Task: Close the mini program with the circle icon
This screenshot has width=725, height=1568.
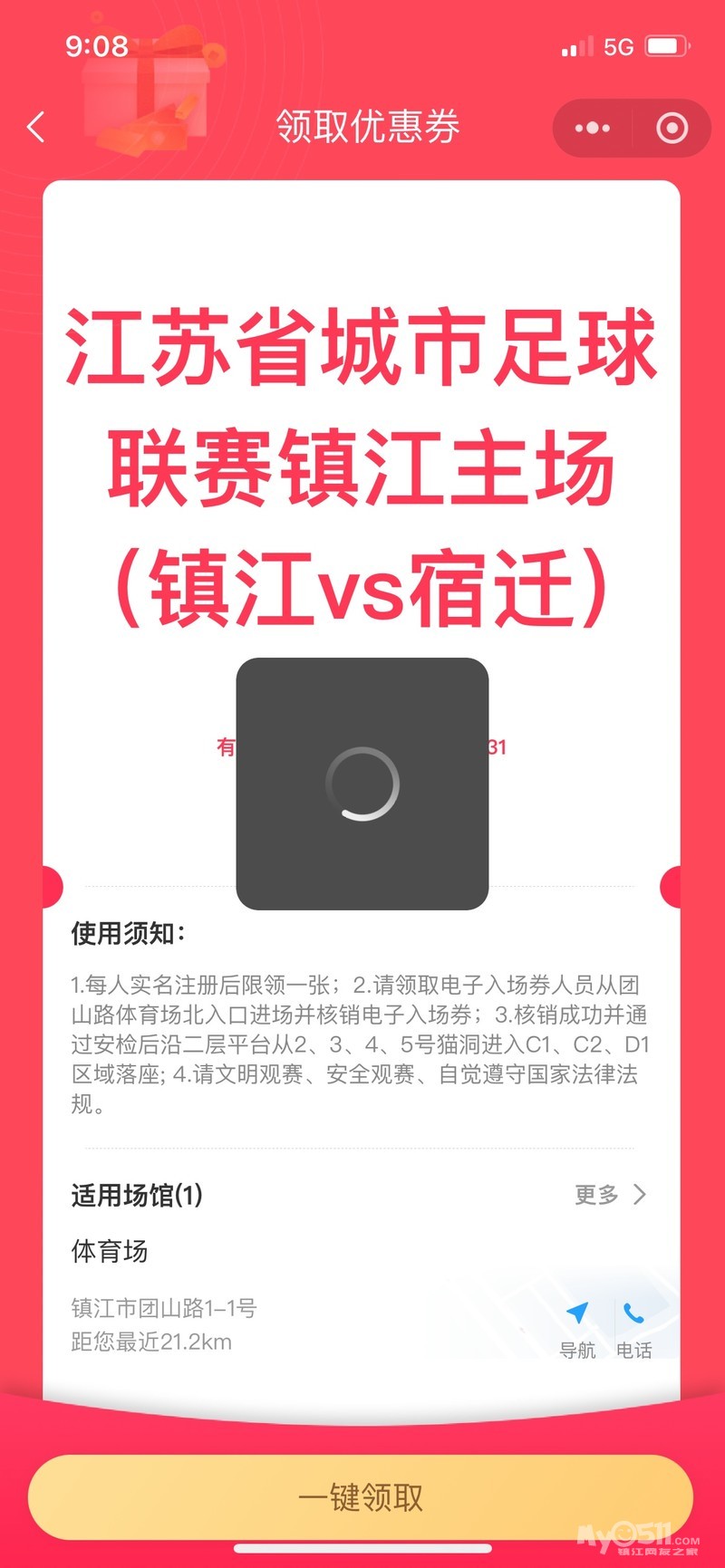Action: click(672, 129)
